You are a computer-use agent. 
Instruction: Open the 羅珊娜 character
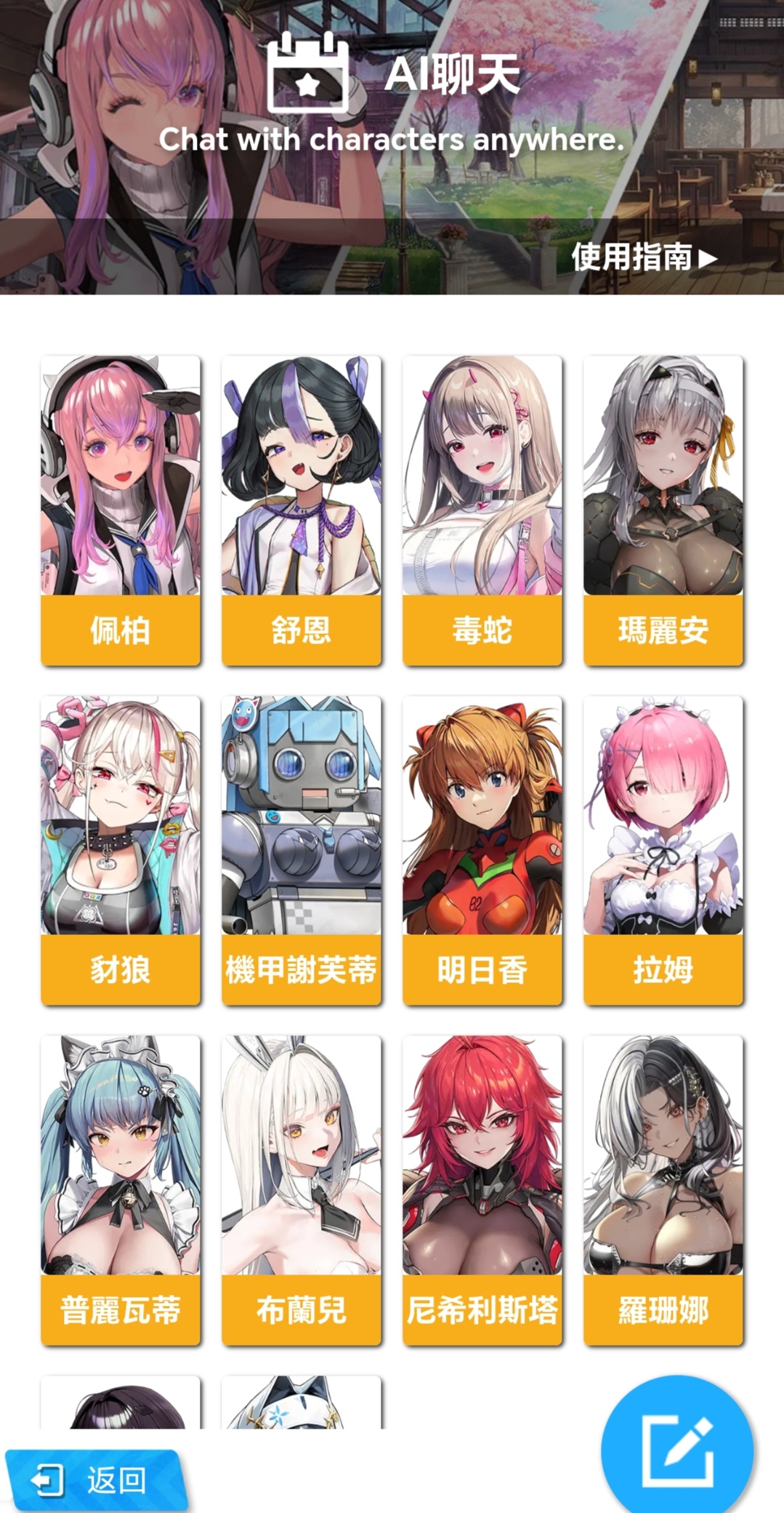click(663, 1191)
